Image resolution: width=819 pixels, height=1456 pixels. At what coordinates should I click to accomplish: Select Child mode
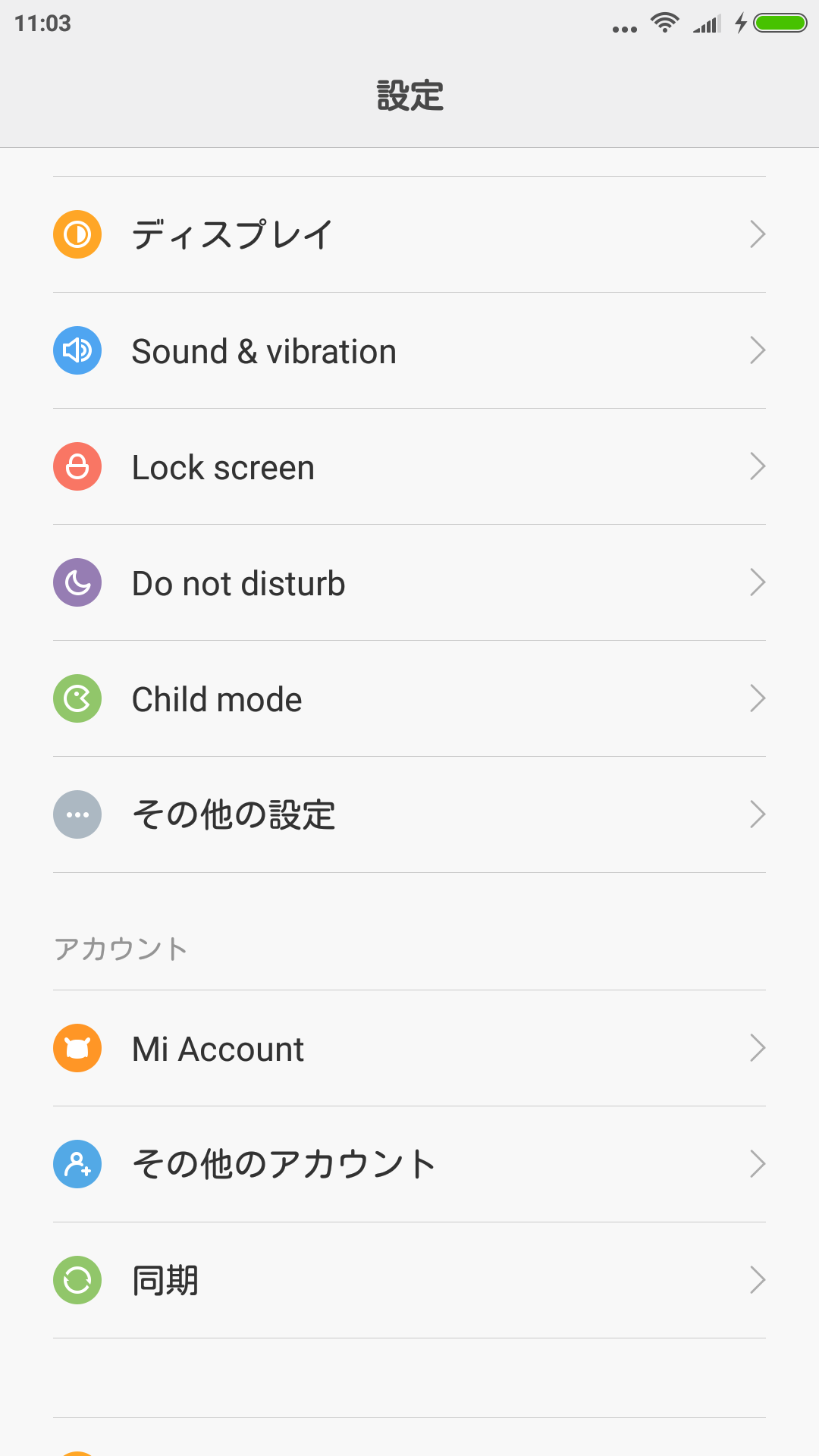(409, 698)
